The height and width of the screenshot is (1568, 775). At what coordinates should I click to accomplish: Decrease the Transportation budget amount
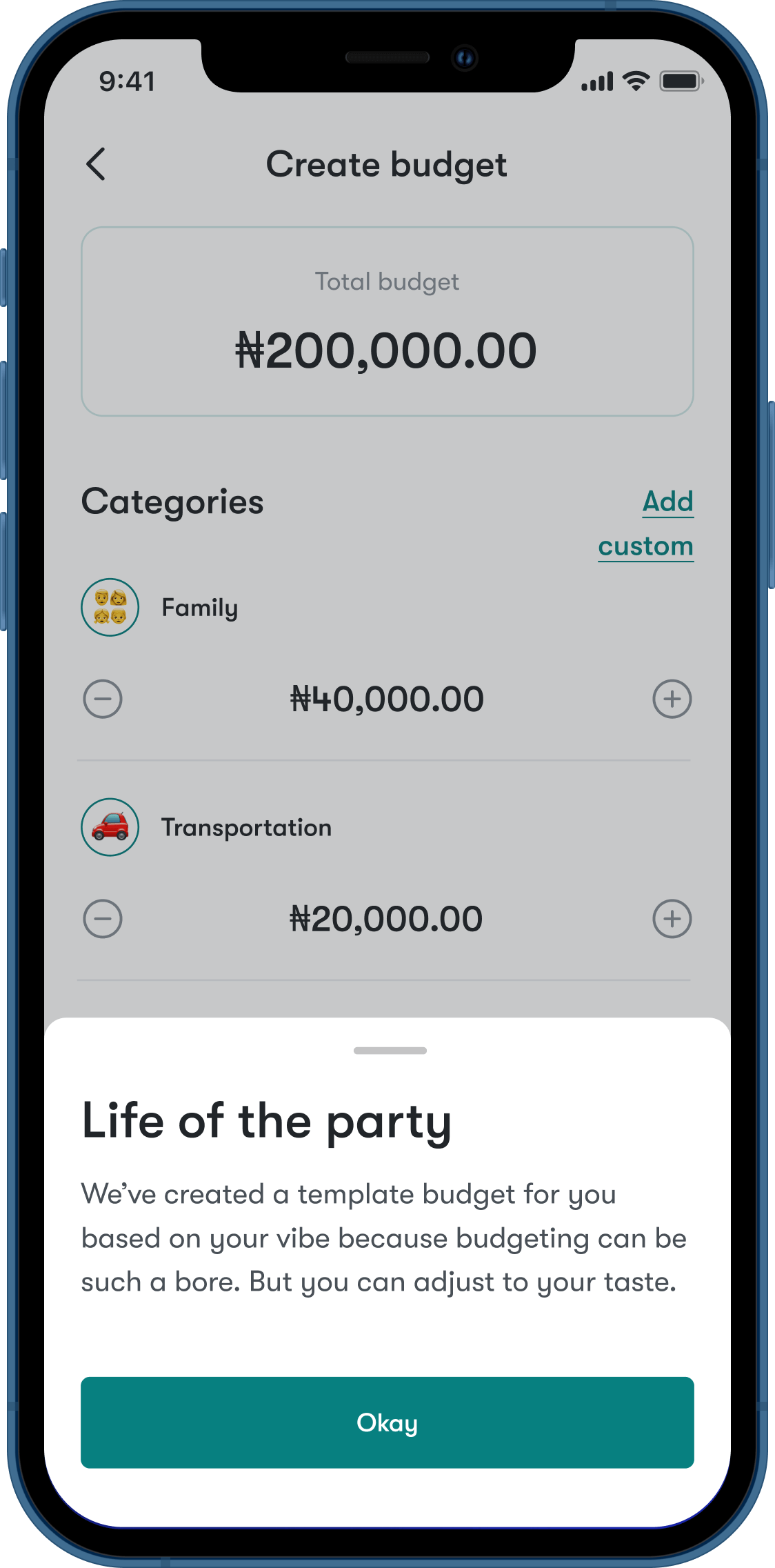pyautogui.click(x=103, y=918)
